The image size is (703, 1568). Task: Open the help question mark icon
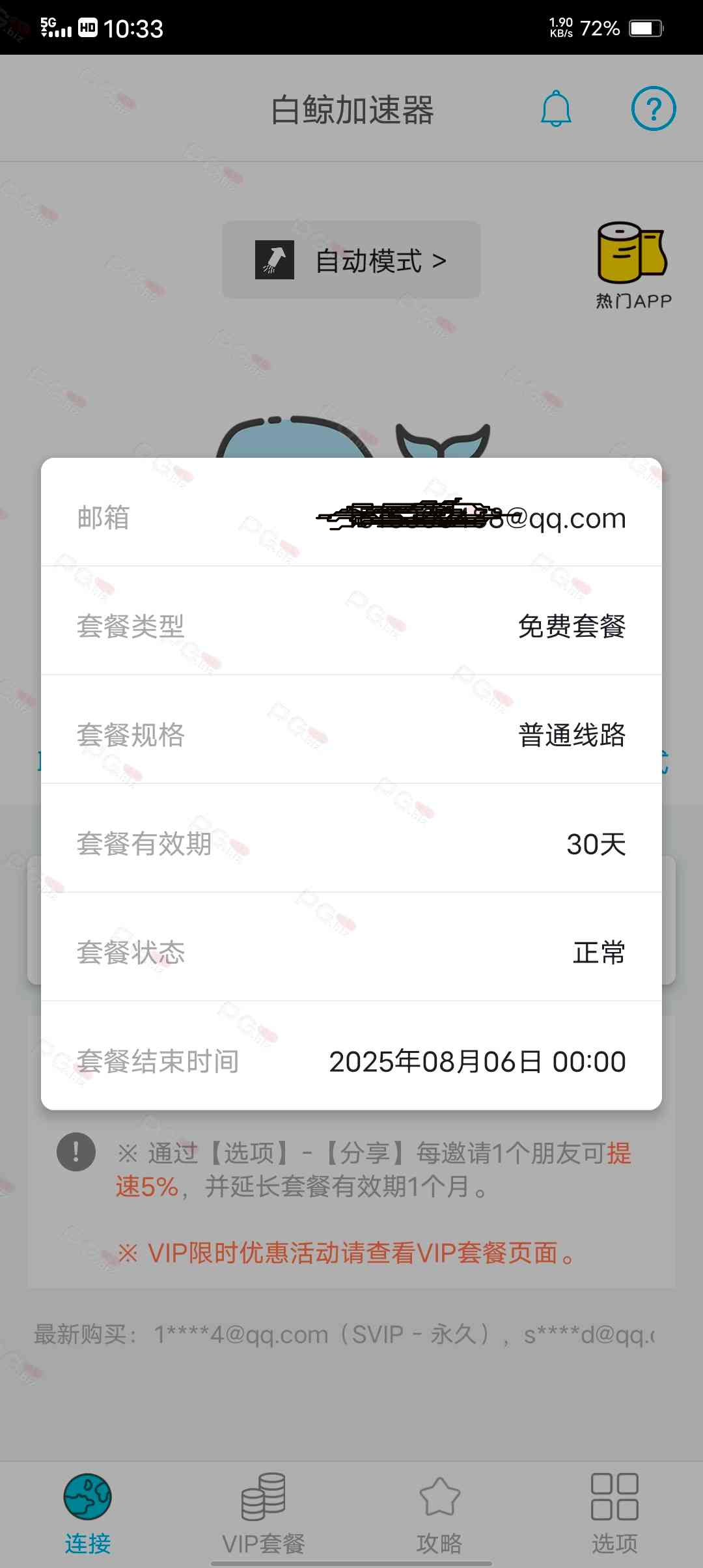[x=654, y=109]
